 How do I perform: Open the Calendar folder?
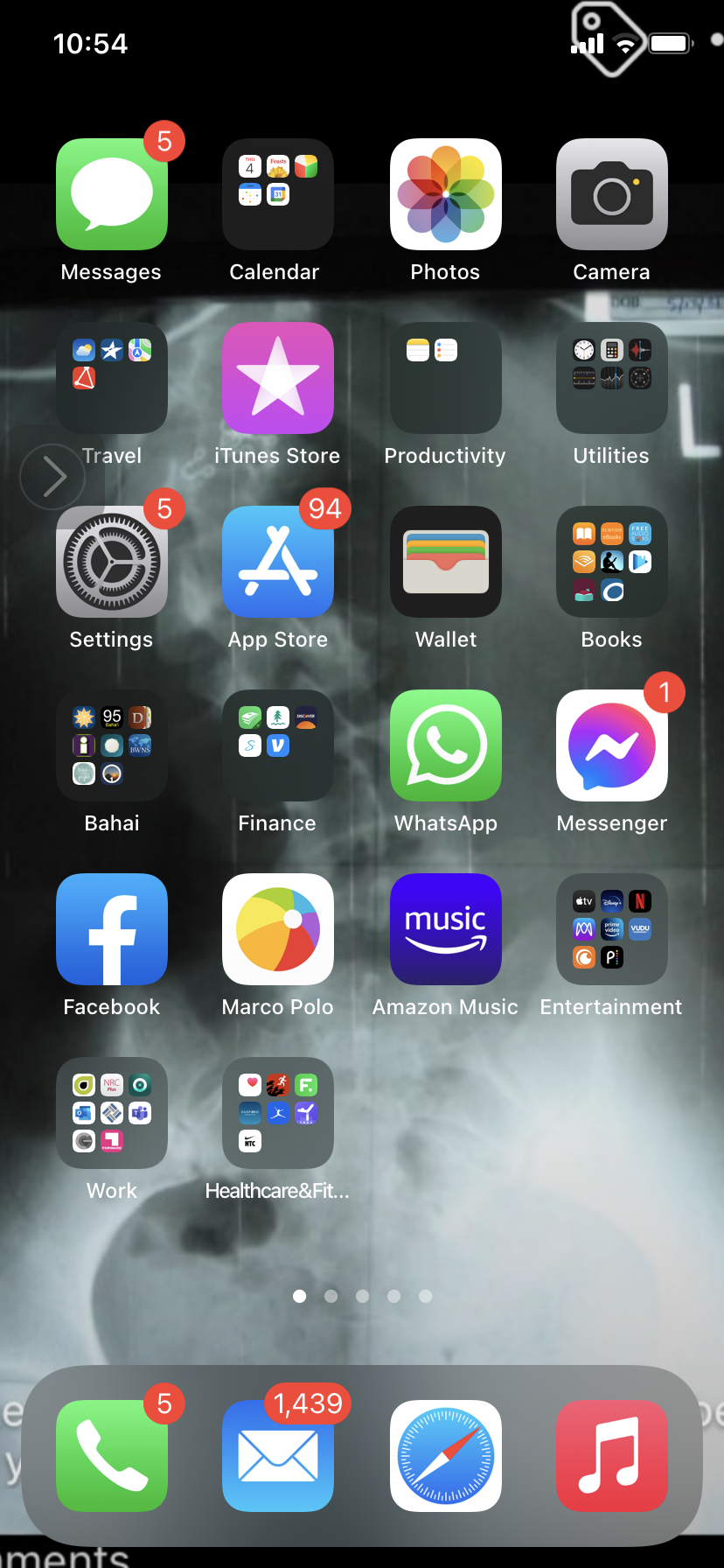pos(278,194)
